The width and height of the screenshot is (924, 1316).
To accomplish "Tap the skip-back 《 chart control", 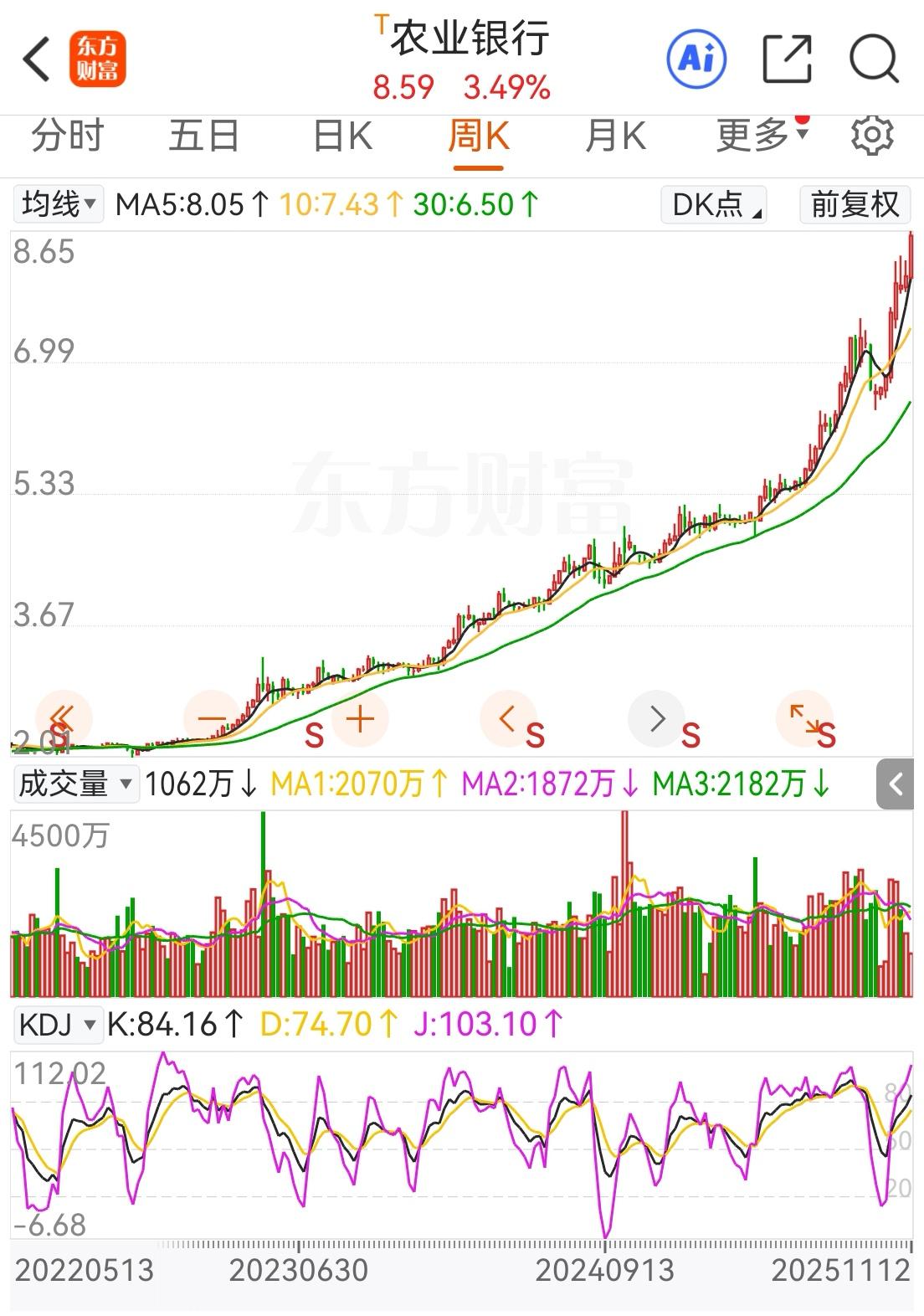I will coord(60,717).
